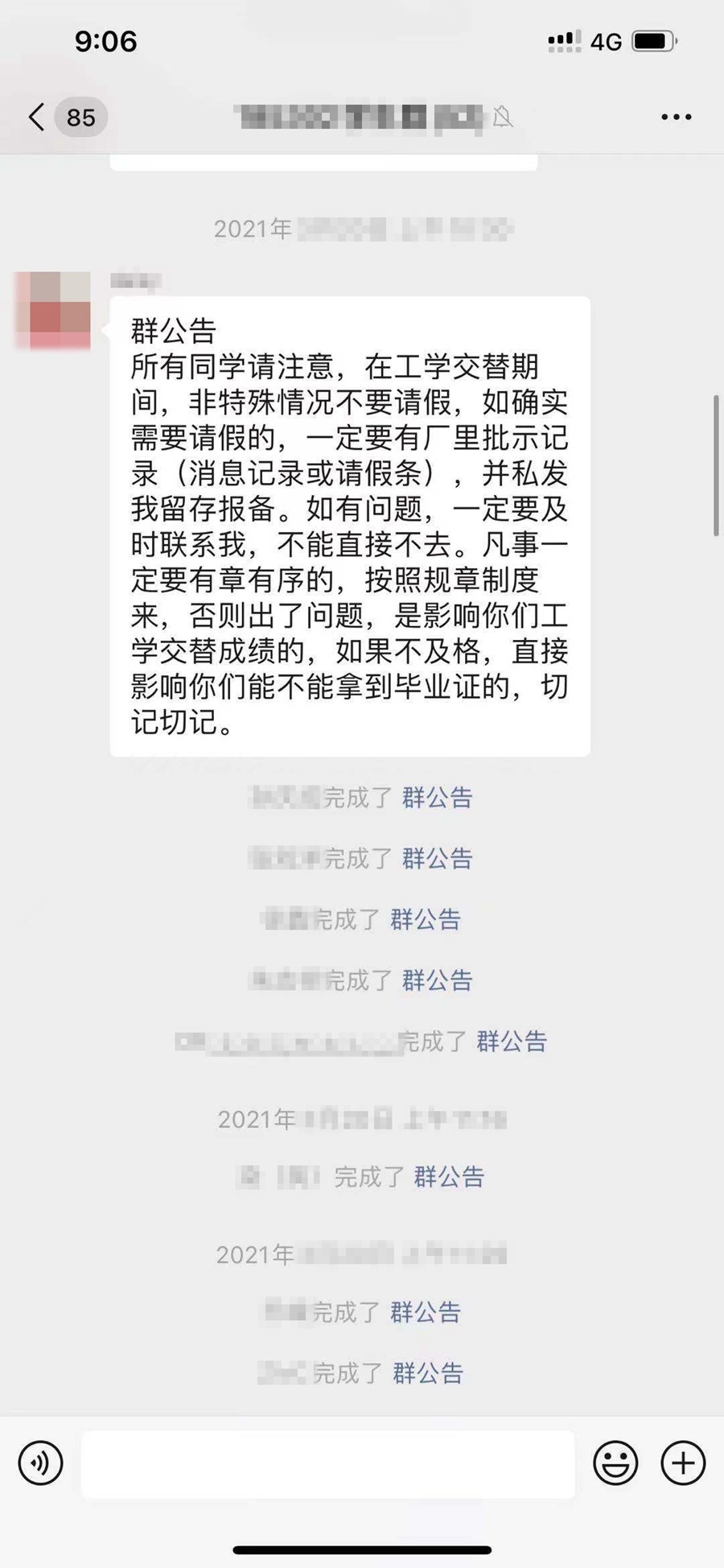The image size is (724, 1568).
Task: Tap the message input field
Action: 327,1463
